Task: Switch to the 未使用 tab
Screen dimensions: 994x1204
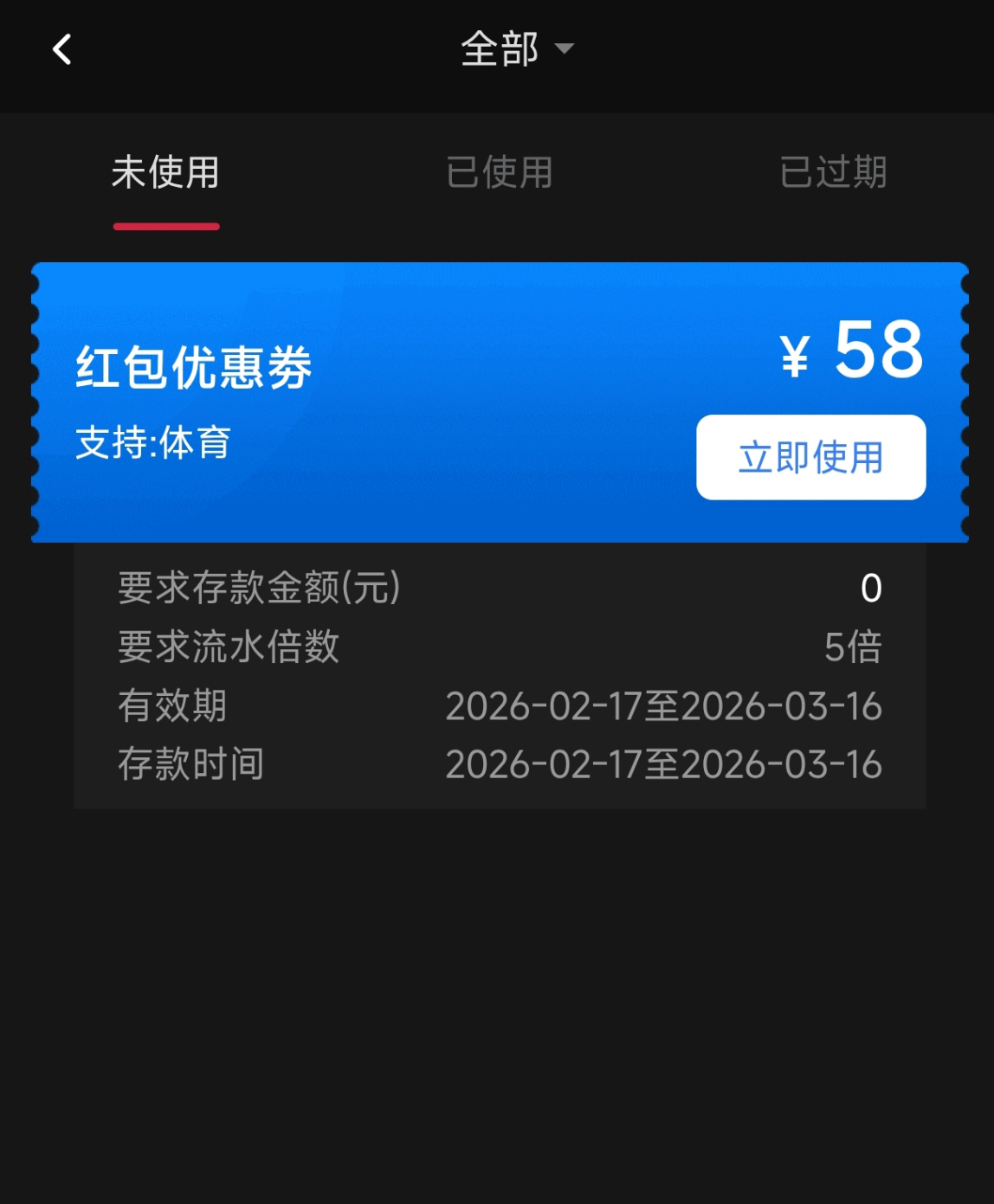Action: (165, 172)
